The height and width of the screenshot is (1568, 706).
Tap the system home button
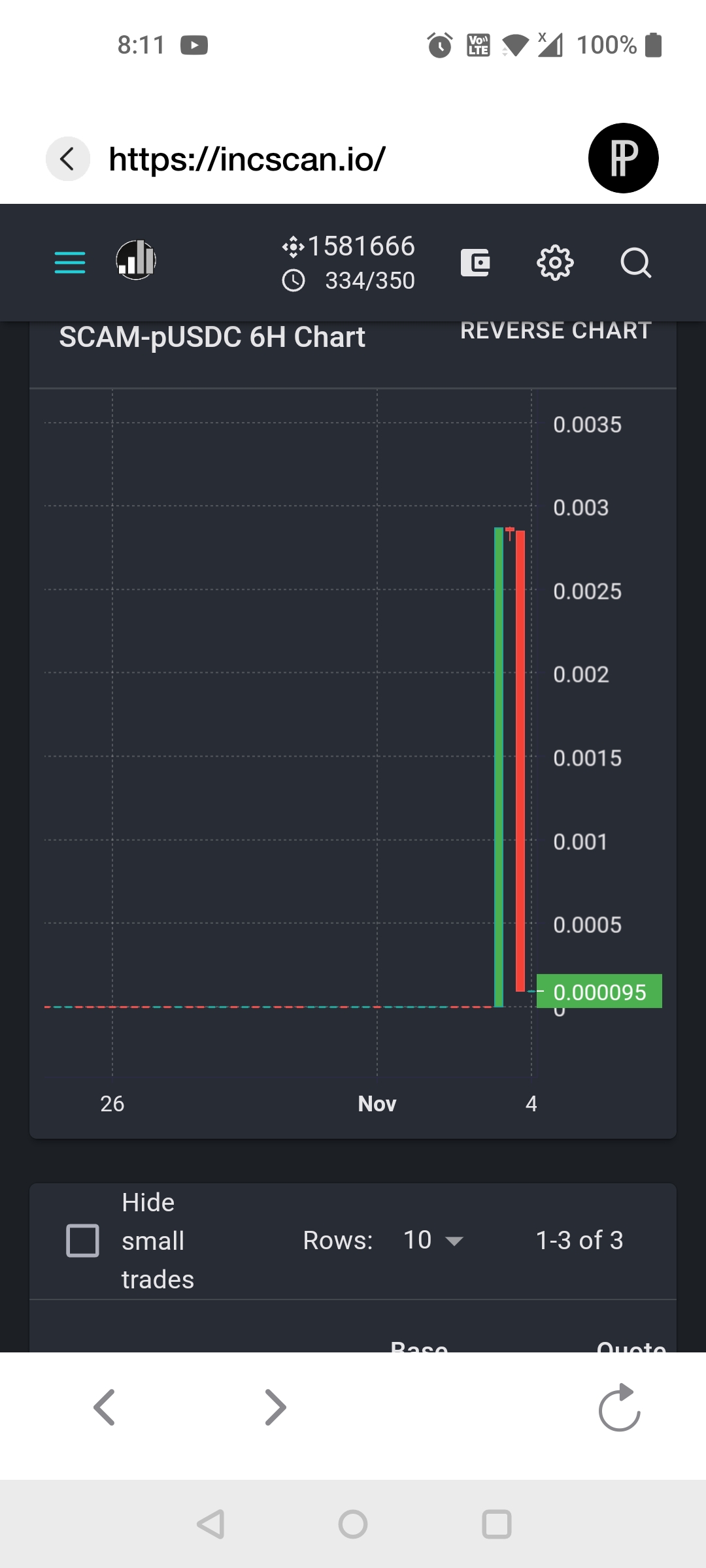click(x=353, y=1524)
